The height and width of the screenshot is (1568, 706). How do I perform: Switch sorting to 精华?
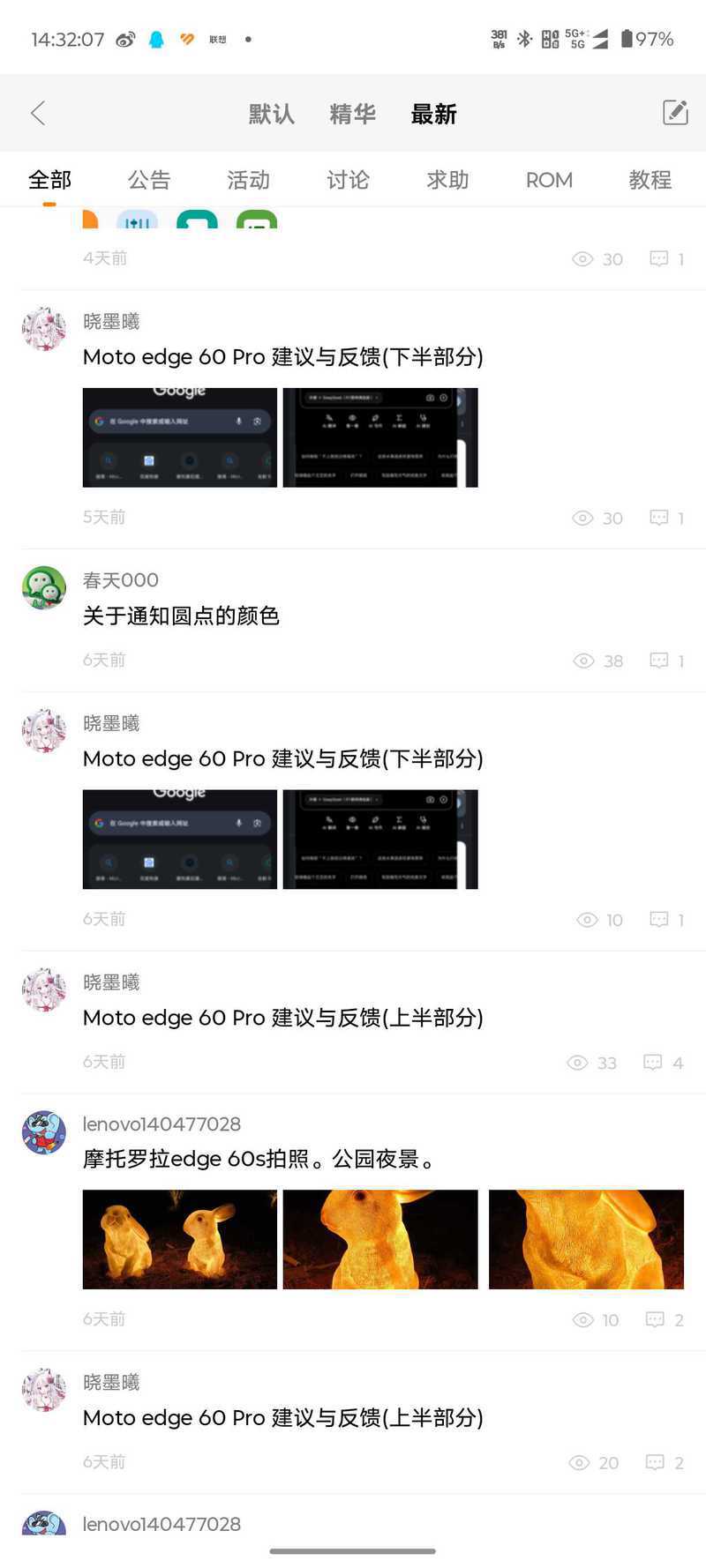[352, 114]
